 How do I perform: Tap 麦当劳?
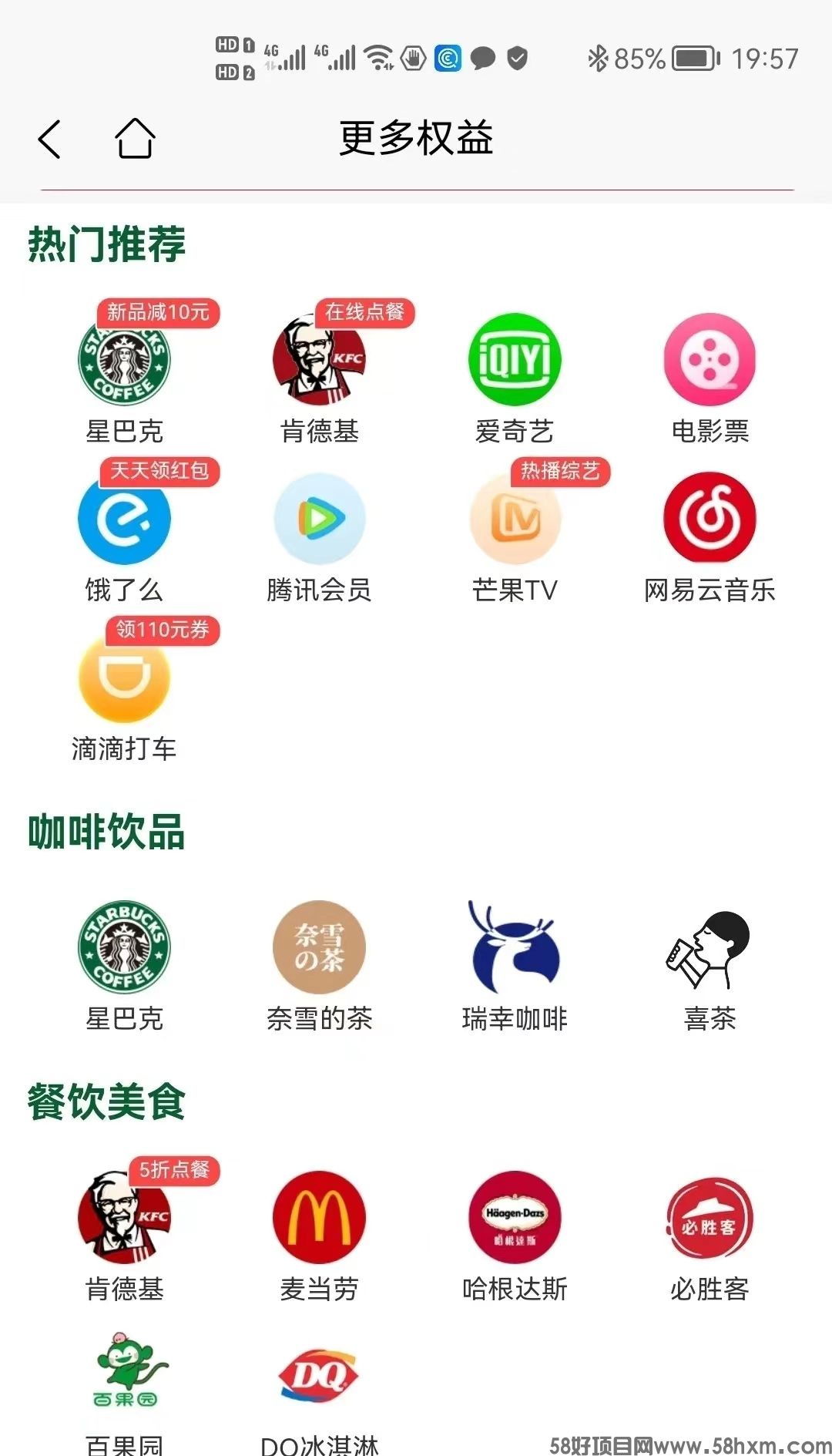point(319,1218)
